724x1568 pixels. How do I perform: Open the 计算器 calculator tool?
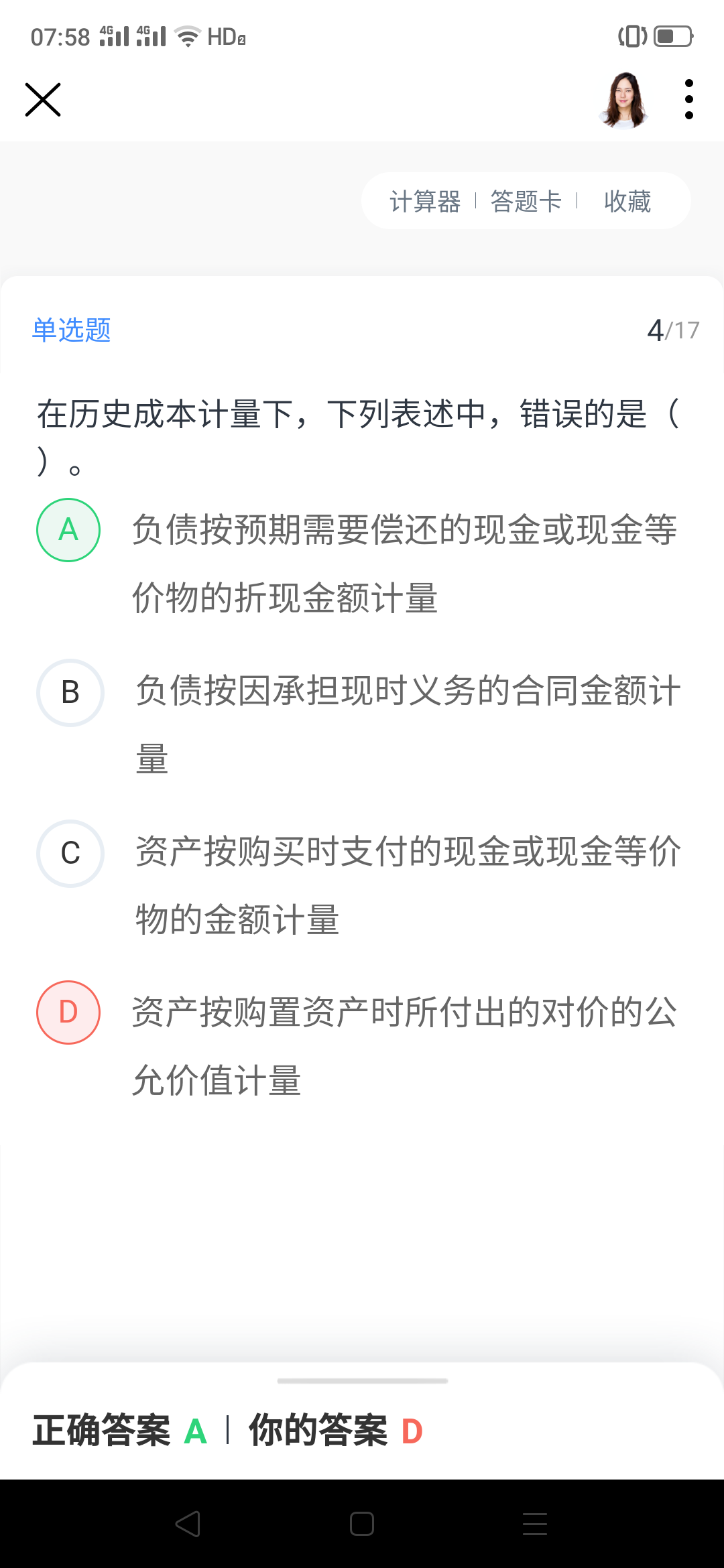pos(425,201)
